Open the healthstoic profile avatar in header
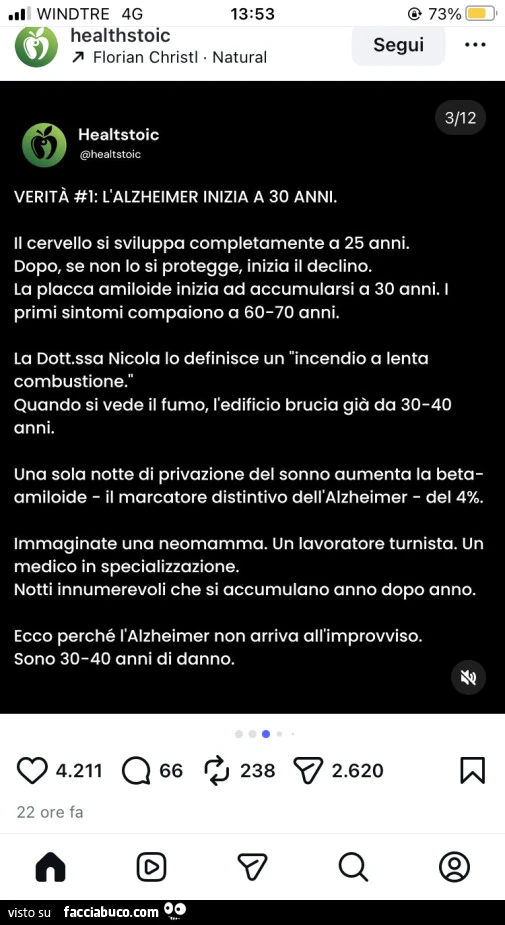 (x=36, y=47)
